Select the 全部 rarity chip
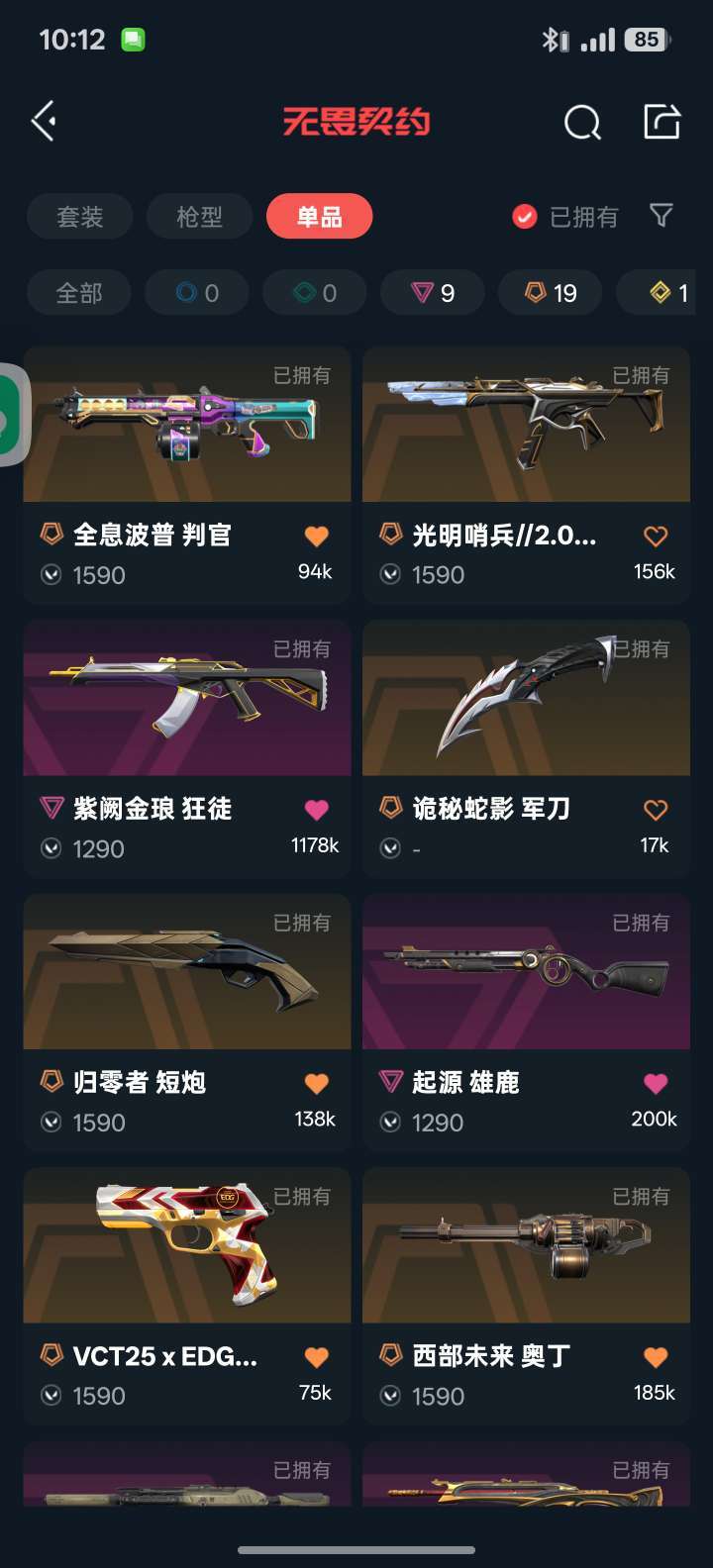The height and width of the screenshot is (1568, 713). (79, 293)
